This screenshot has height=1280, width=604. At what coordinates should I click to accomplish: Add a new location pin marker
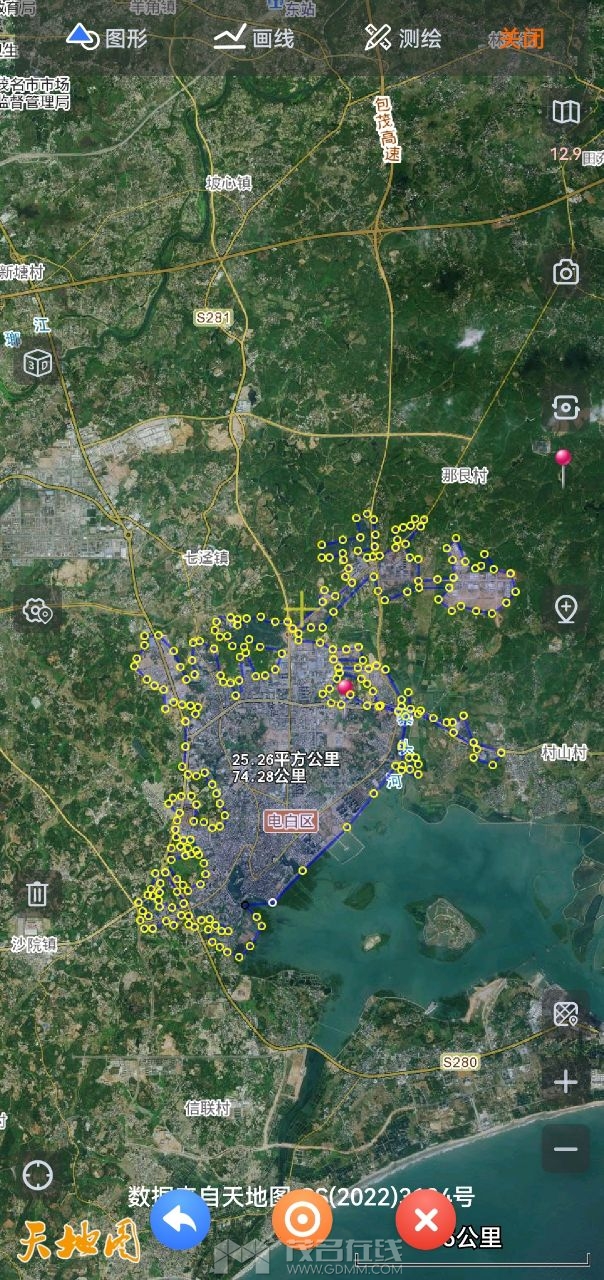click(x=566, y=608)
